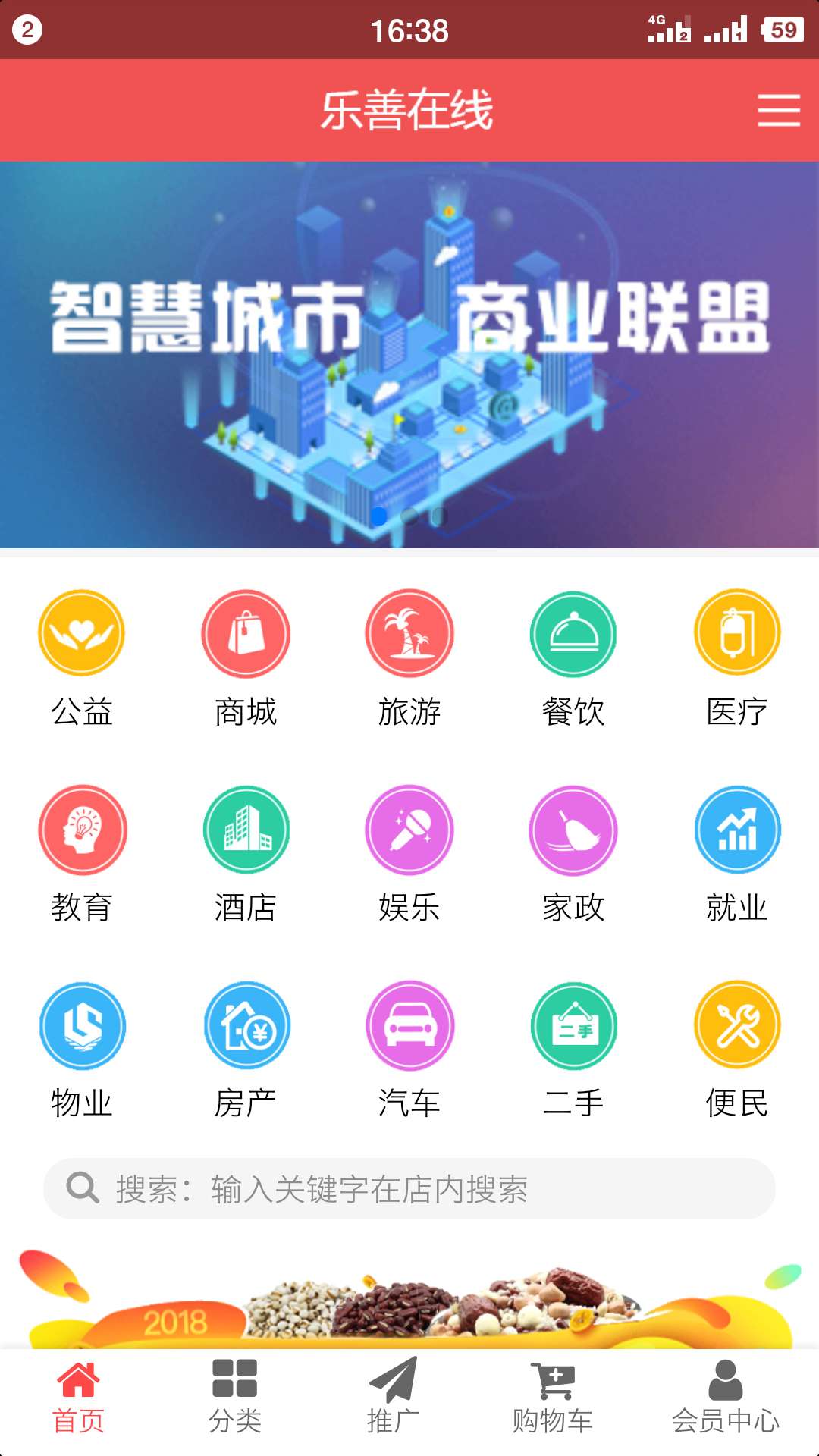Switch to the 分类 categories tab
Image resolution: width=819 pixels, height=1456 pixels.
pyautogui.click(x=235, y=1397)
